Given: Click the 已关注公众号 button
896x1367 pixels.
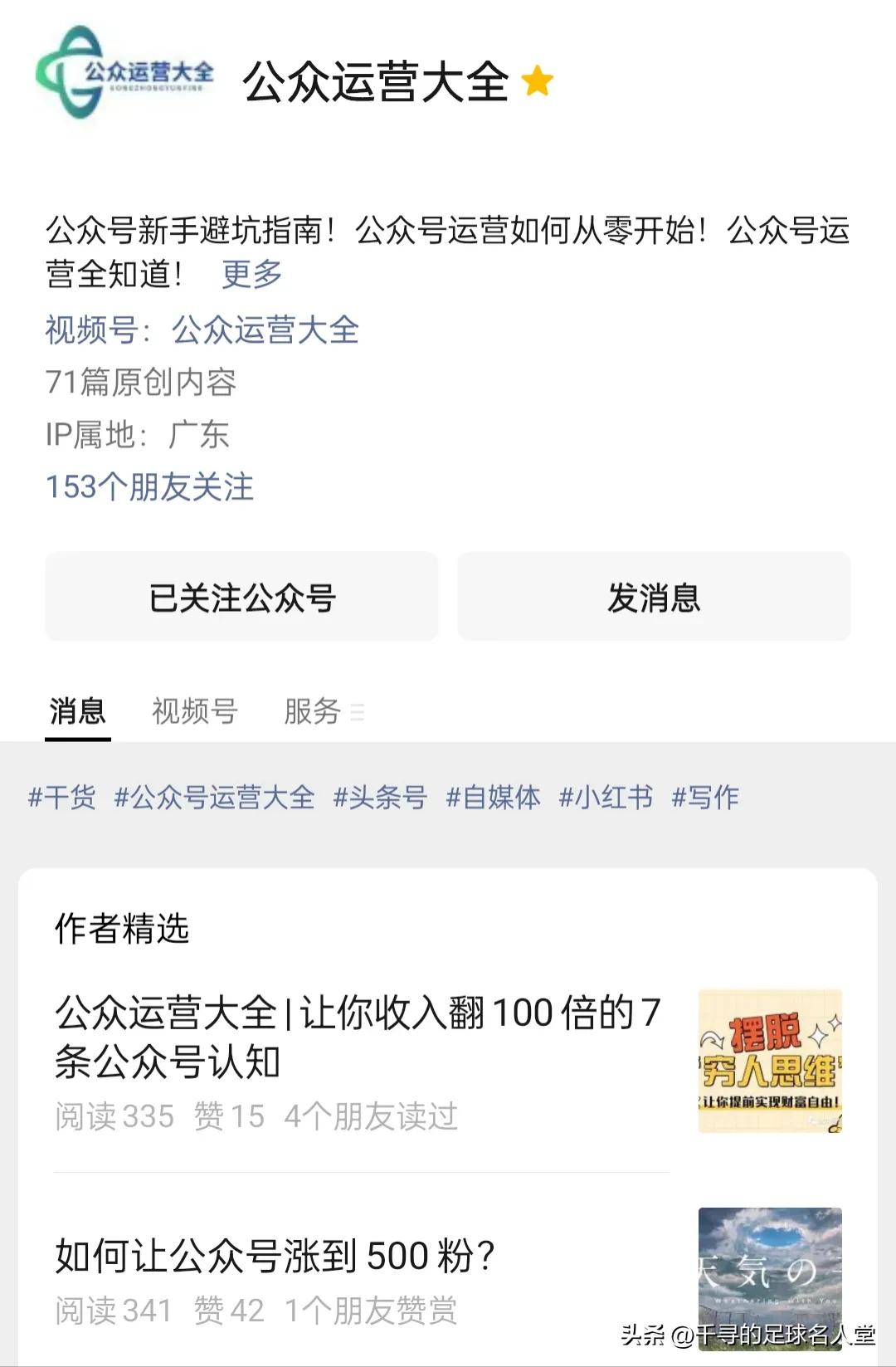Looking at the screenshot, I should (x=242, y=597).
